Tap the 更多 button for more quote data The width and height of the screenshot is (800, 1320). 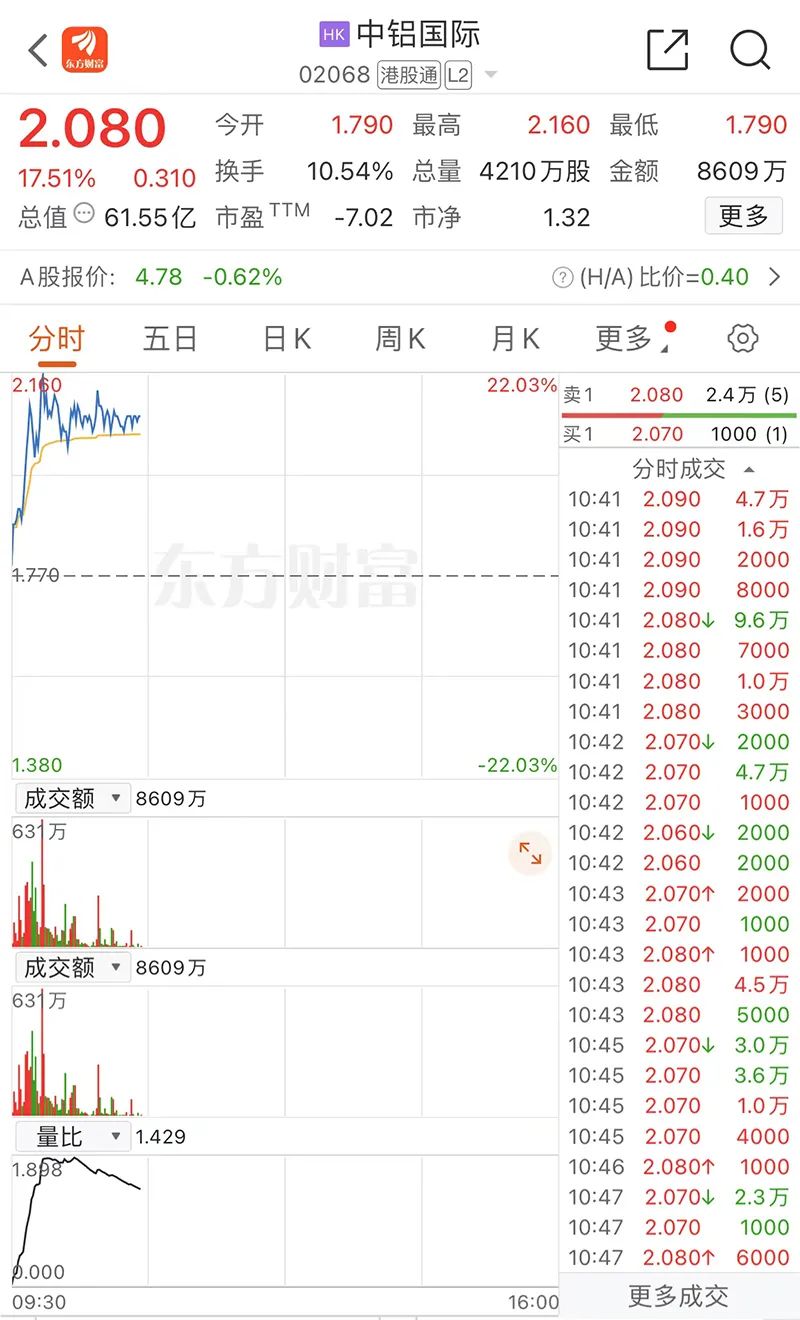pyautogui.click(x=743, y=216)
